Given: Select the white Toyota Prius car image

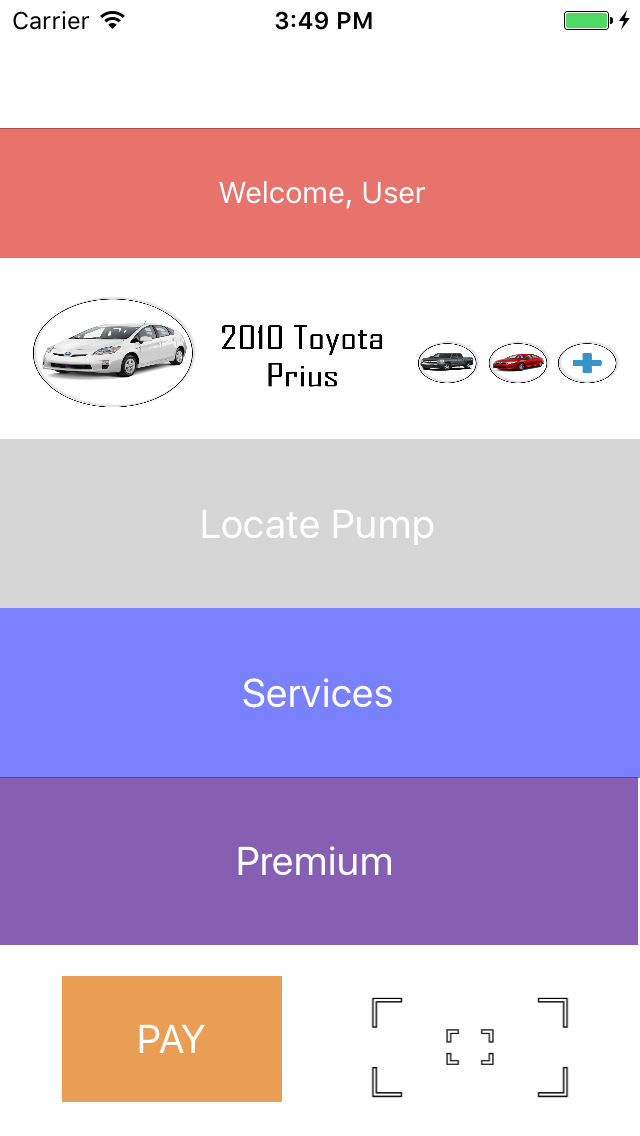Looking at the screenshot, I should (113, 352).
